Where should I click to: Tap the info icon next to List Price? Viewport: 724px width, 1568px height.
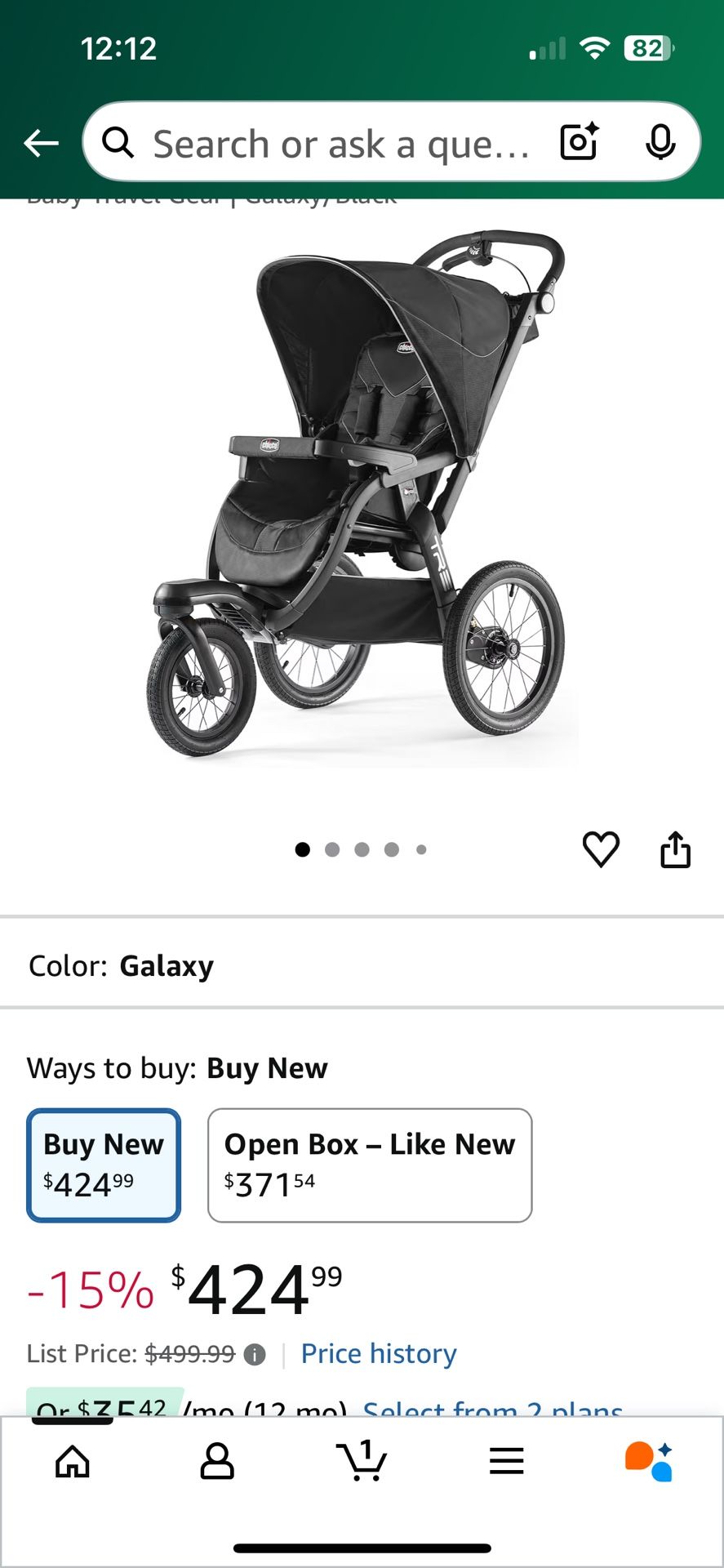(253, 1353)
